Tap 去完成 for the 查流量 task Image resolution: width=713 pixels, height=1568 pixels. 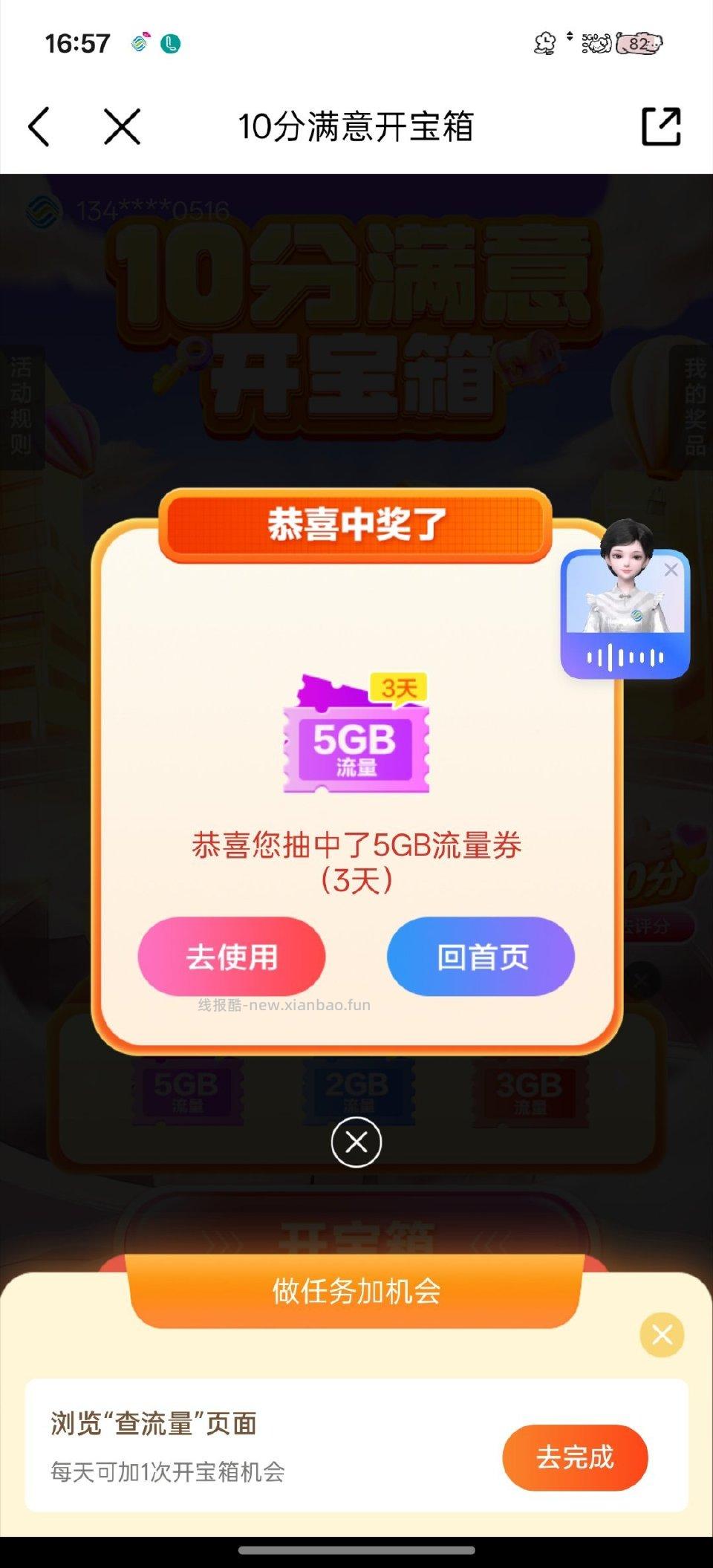tap(575, 1457)
